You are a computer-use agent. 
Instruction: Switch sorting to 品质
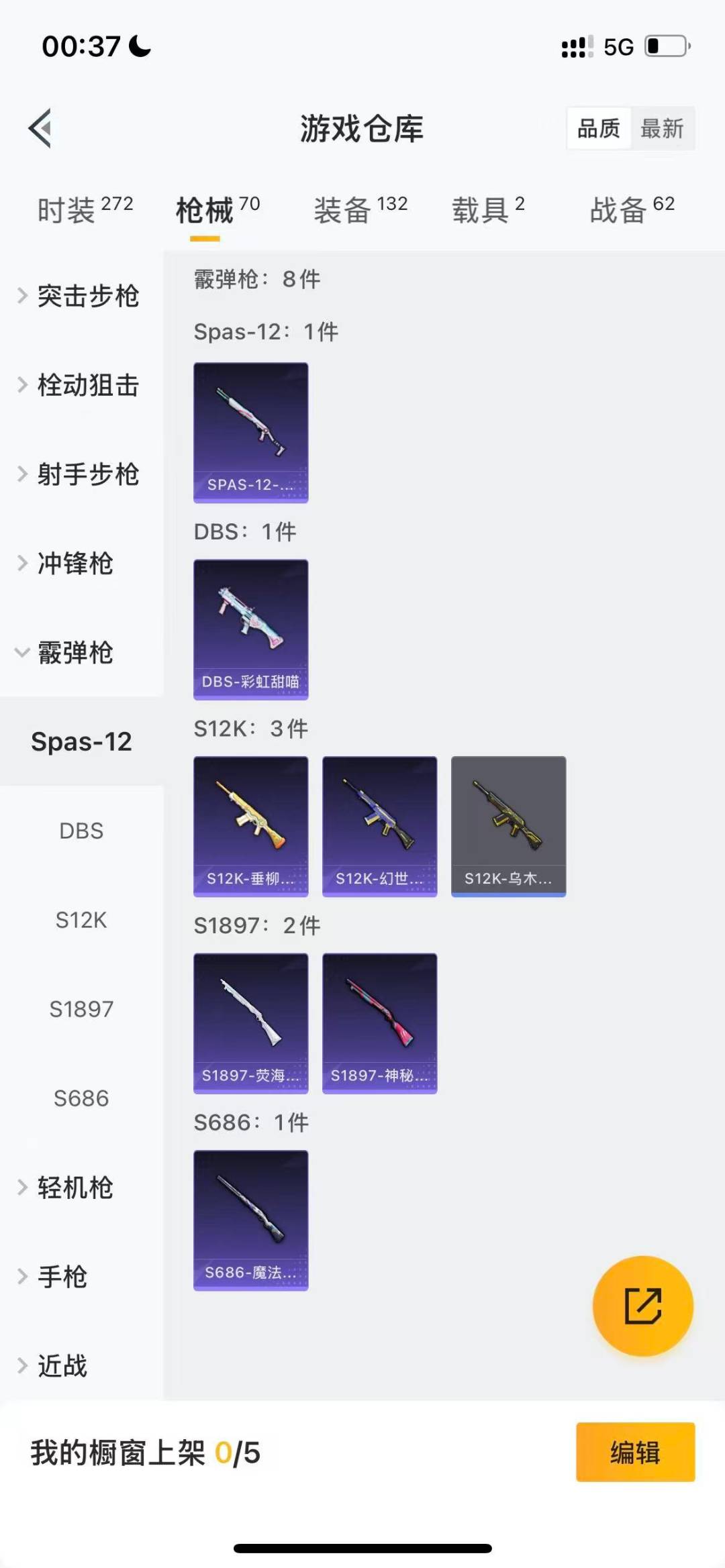pyautogui.click(x=599, y=128)
